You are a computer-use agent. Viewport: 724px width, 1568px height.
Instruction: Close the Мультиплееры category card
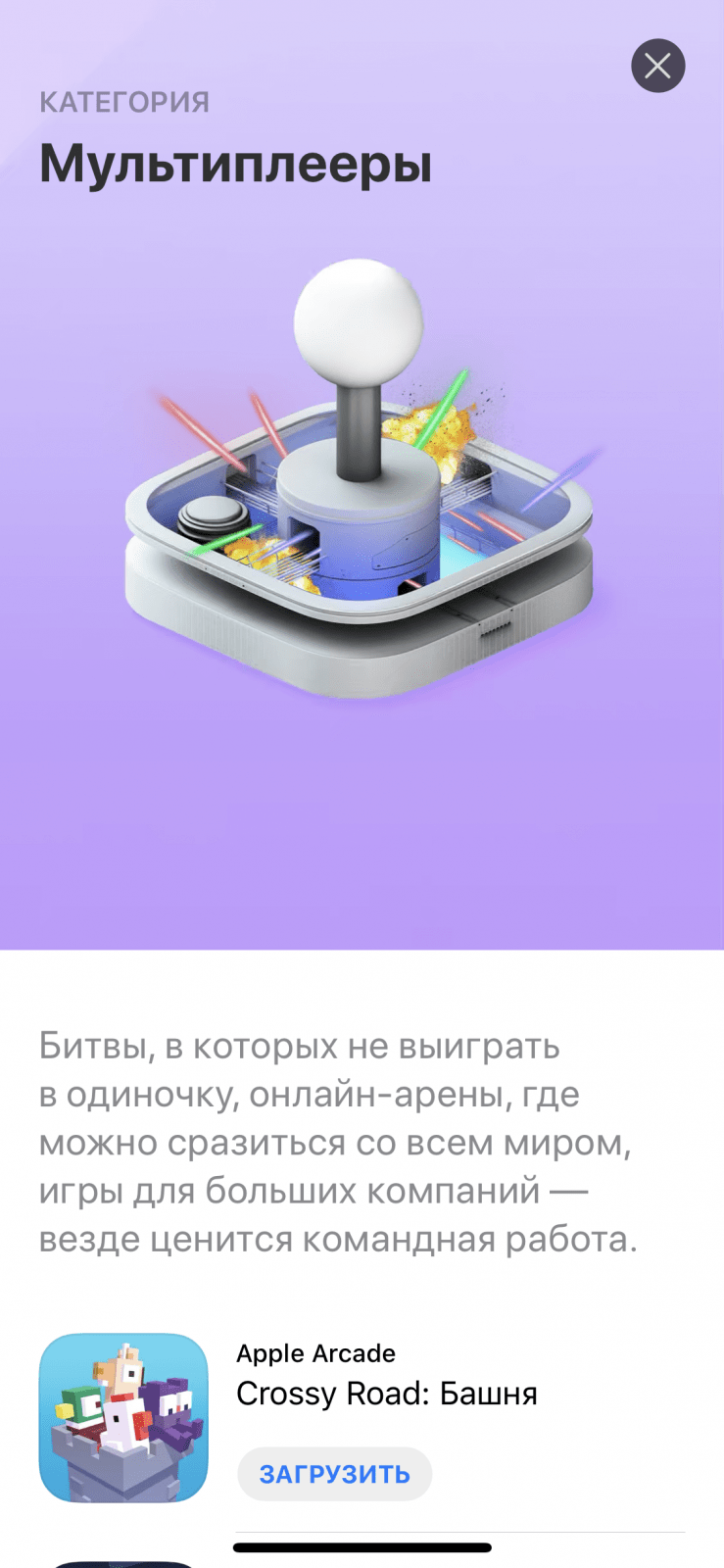click(x=657, y=66)
